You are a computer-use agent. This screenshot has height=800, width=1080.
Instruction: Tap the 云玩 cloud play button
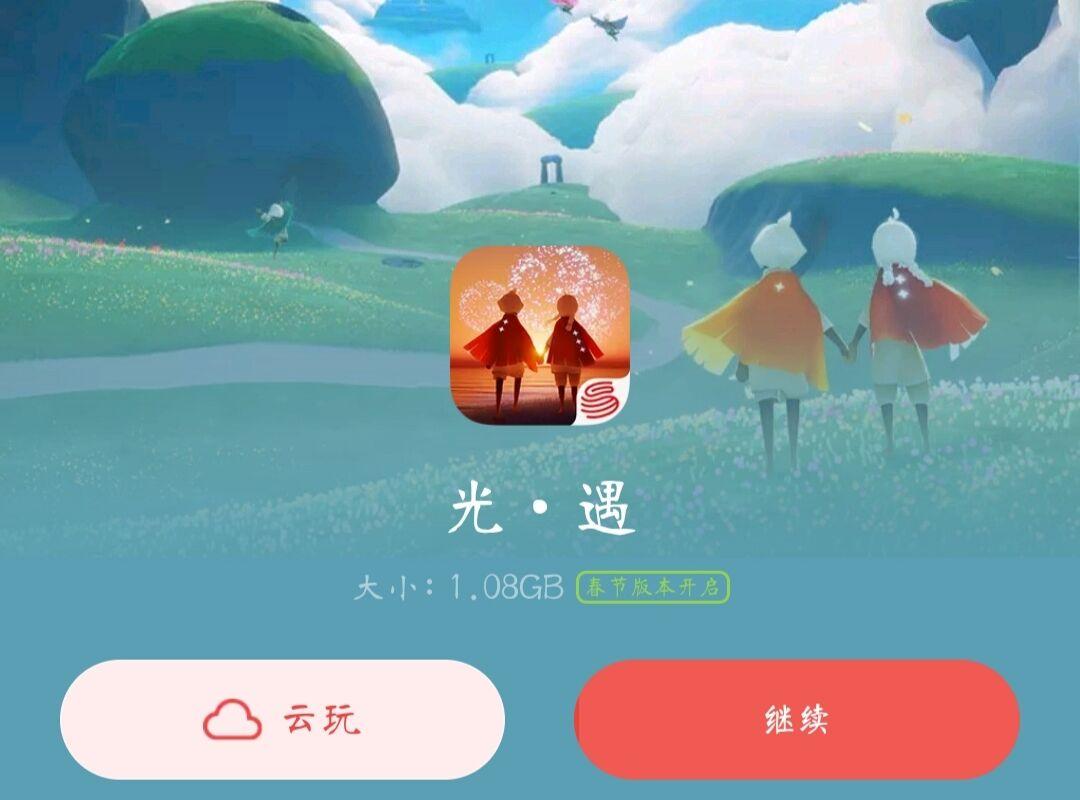click(282, 719)
